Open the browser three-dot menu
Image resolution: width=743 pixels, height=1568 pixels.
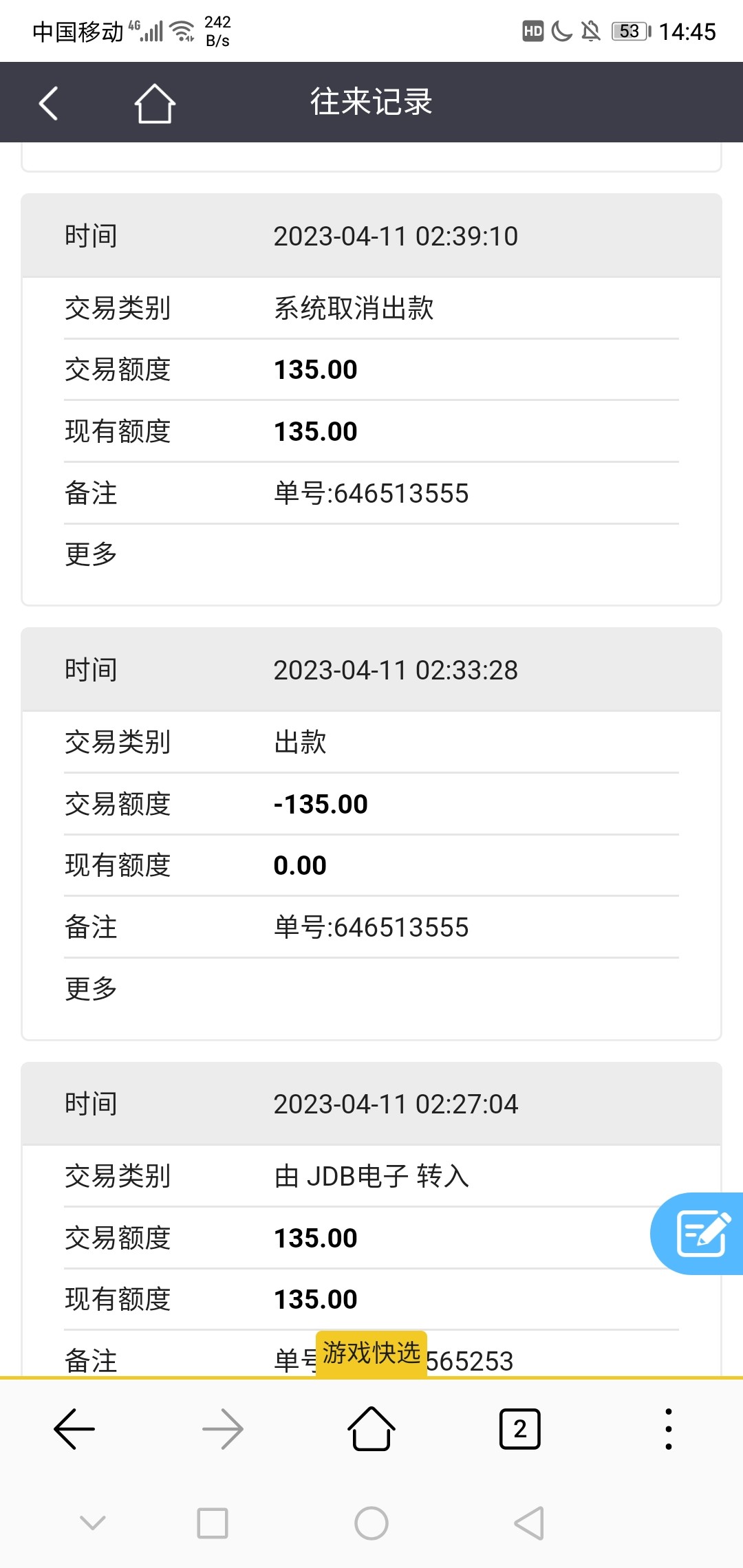coord(668,1429)
